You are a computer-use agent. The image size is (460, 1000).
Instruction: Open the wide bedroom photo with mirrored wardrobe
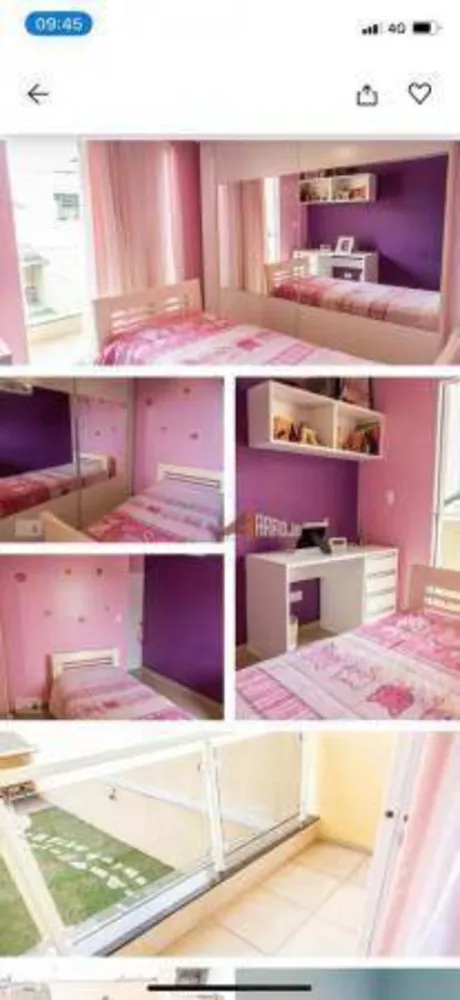(230, 253)
